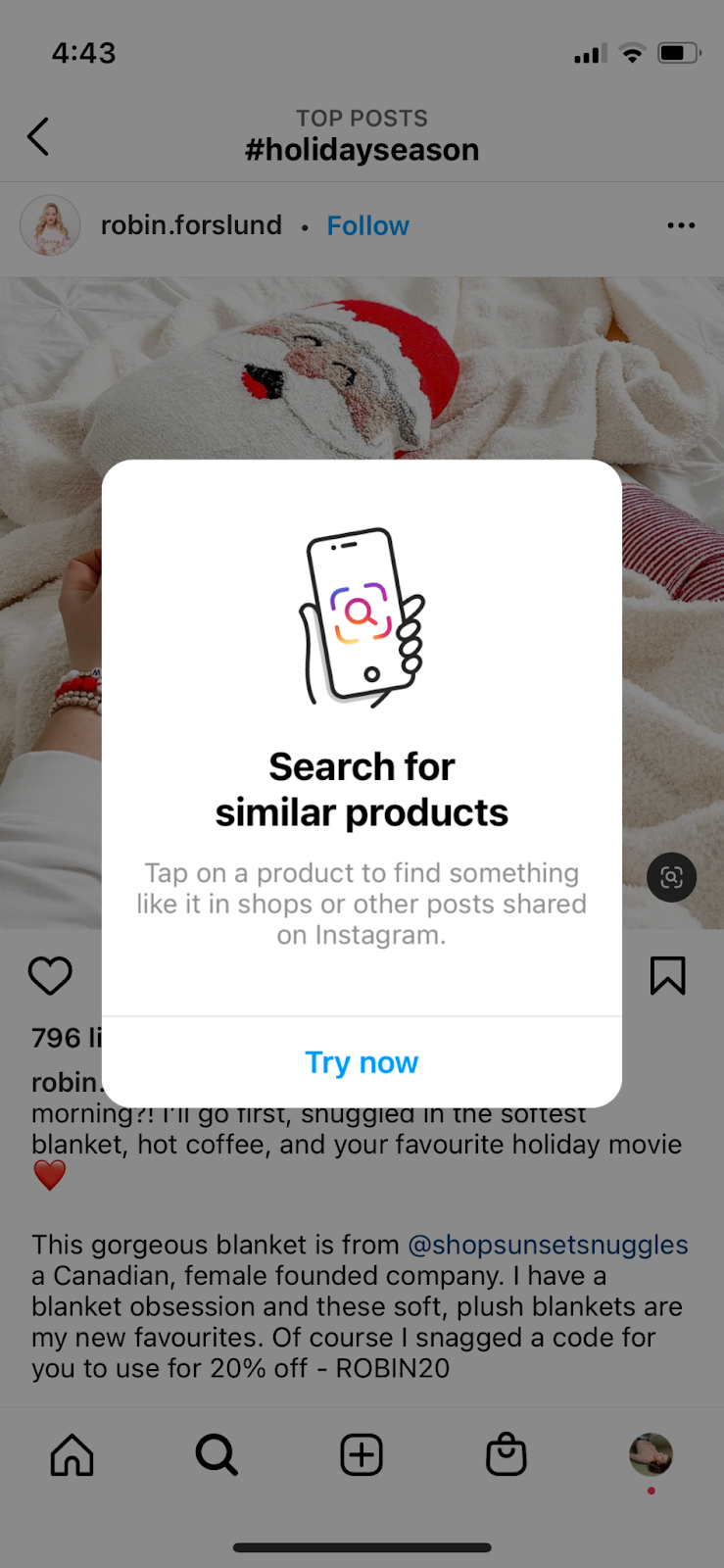Go back from #holidayseason top posts

38,136
